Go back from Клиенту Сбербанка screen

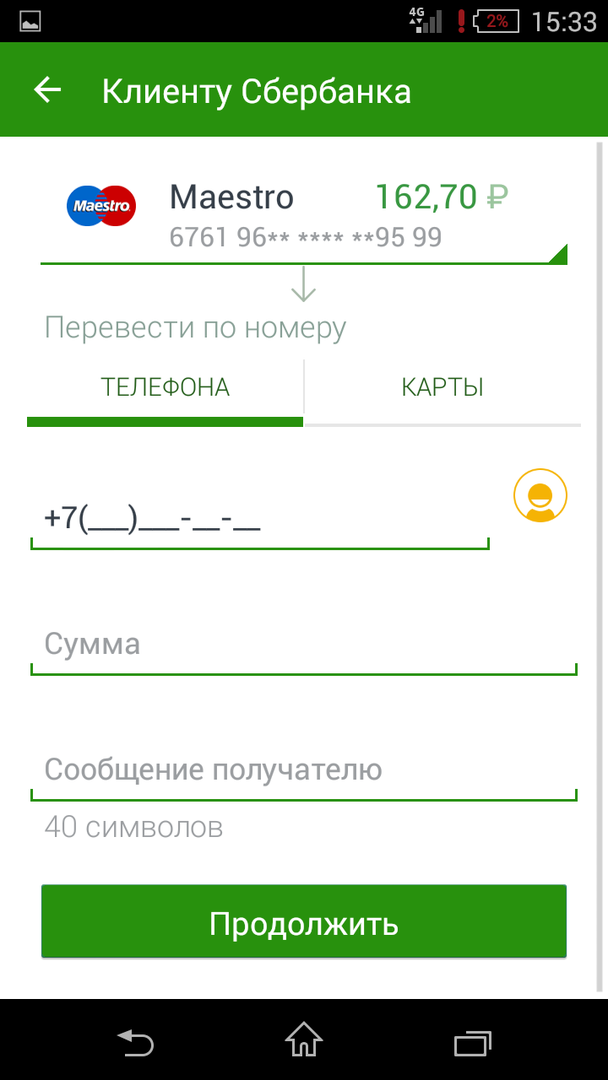tap(47, 91)
